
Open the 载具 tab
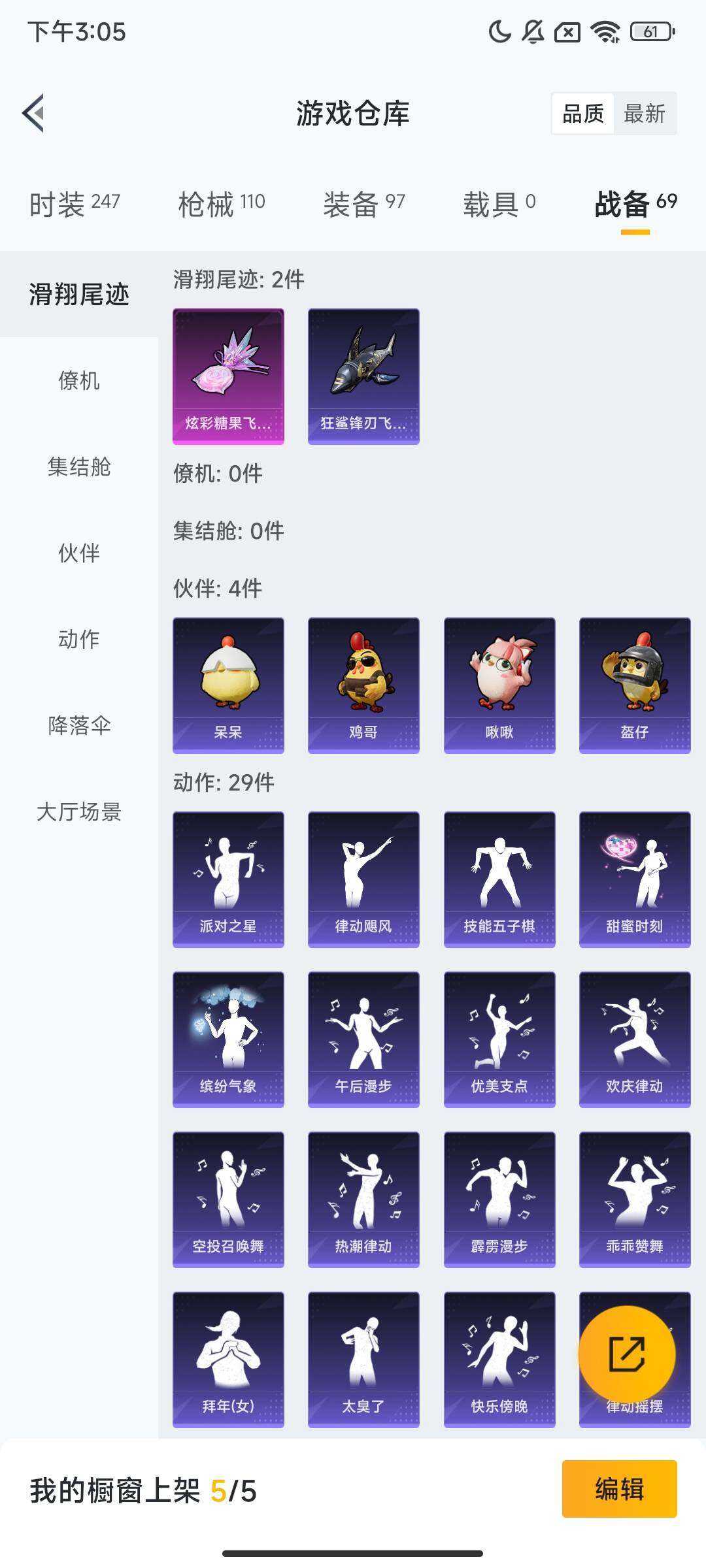(499, 204)
